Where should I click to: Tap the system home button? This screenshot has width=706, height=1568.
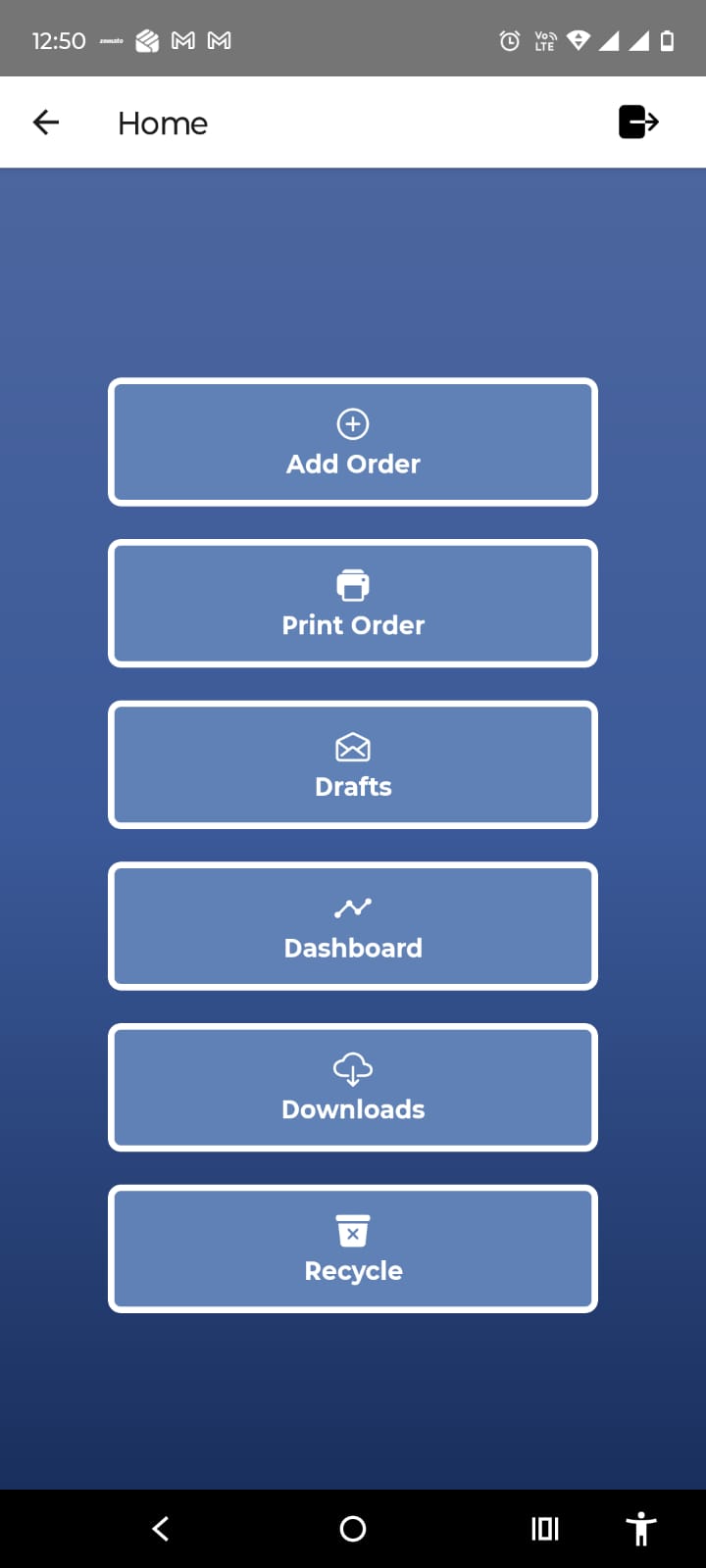(353, 1529)
